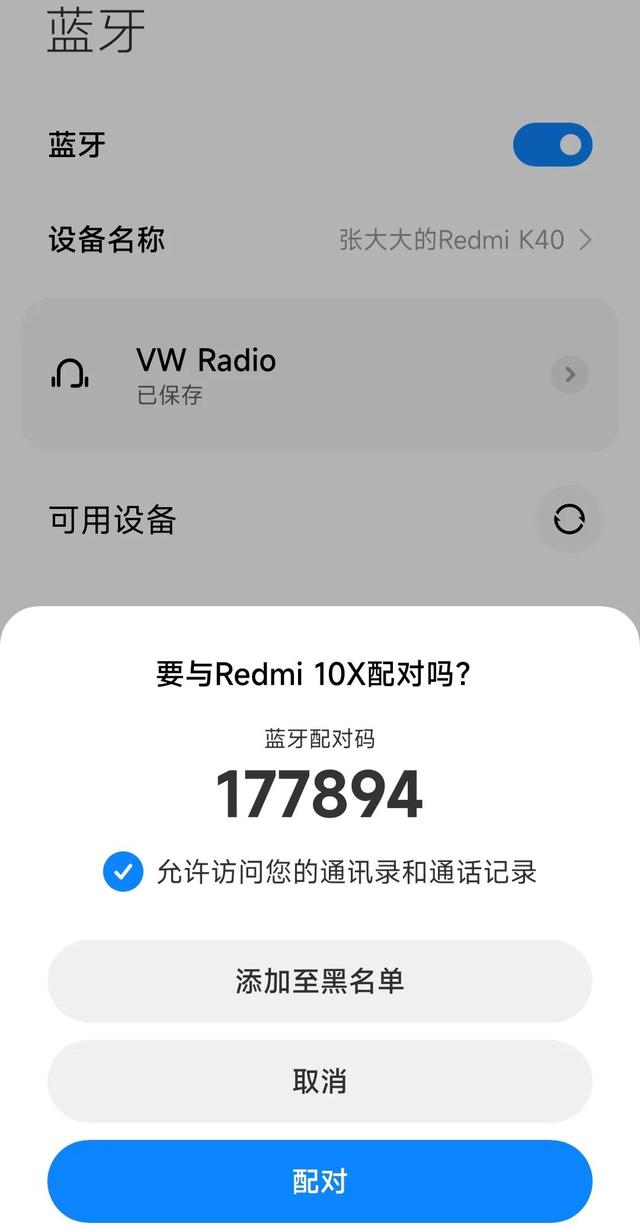
Task: Open VW Radio details arrow
Action: coord(570,375)
